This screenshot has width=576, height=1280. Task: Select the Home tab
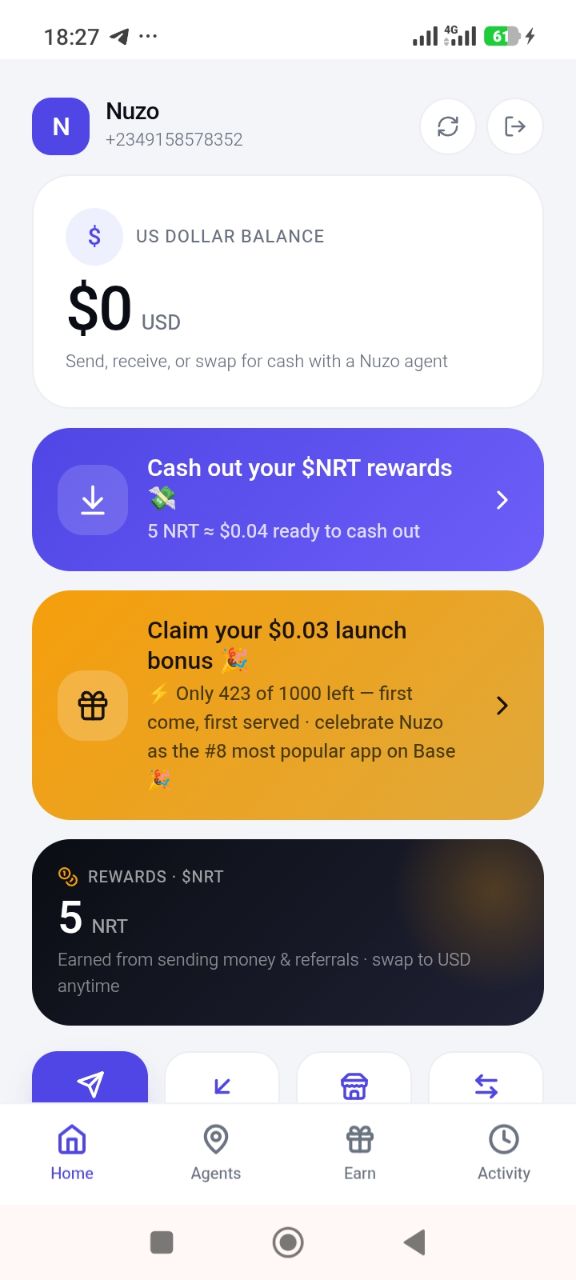point(72,1153)
